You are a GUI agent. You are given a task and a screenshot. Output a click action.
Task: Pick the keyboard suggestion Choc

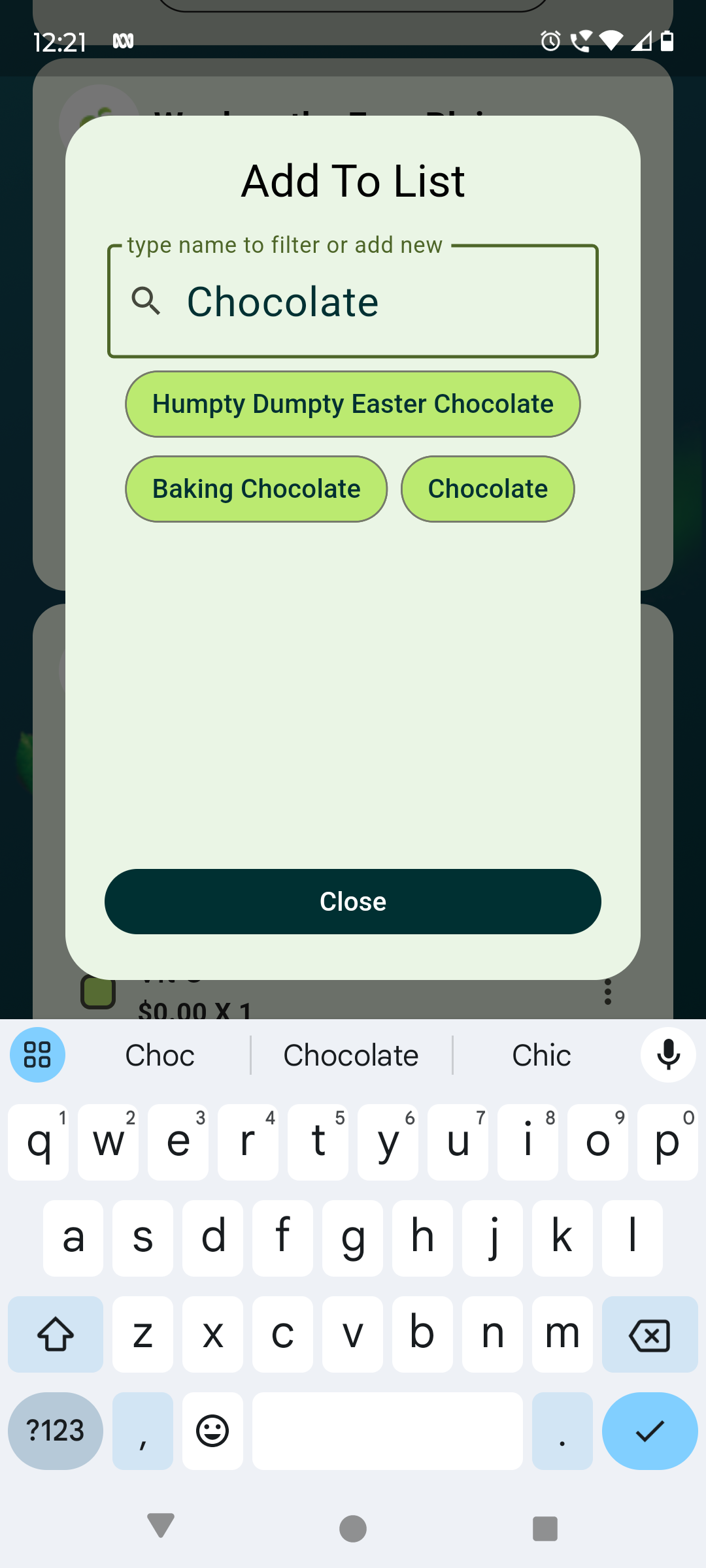pyautogui.click(x=160, y=1055)
